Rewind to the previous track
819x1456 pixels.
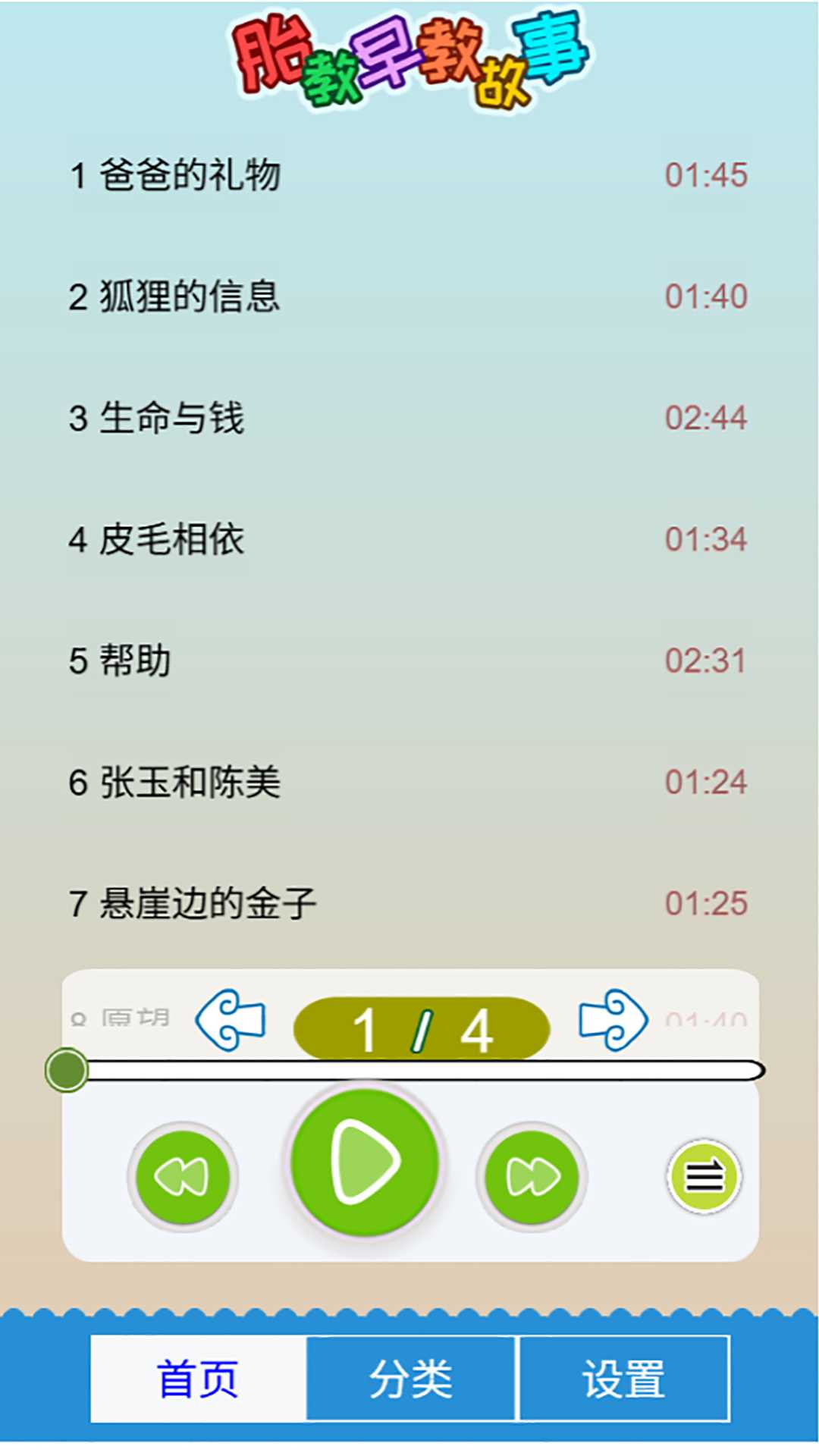point(184,1175)
